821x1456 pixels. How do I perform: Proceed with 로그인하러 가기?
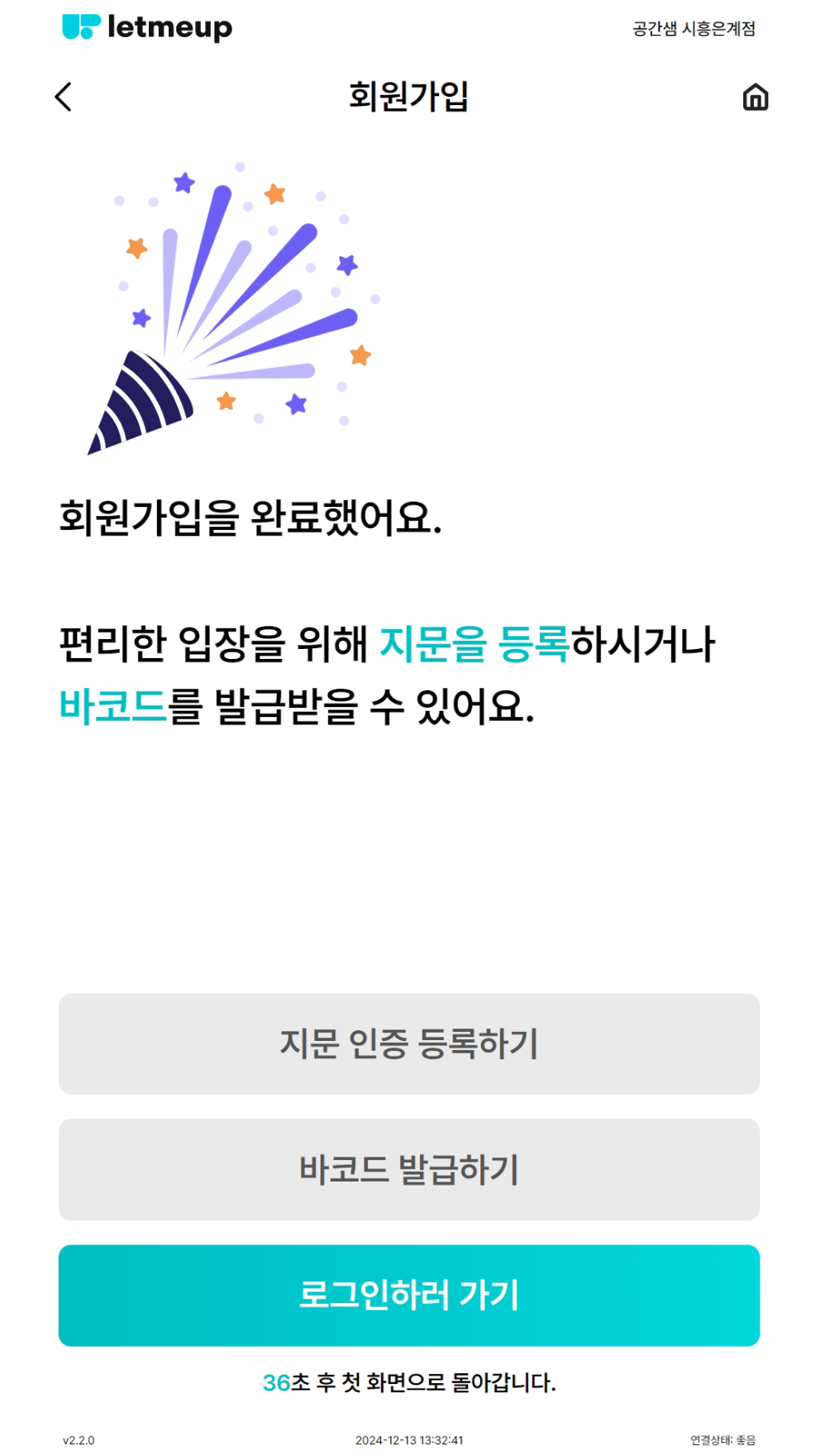point(408,1295)
